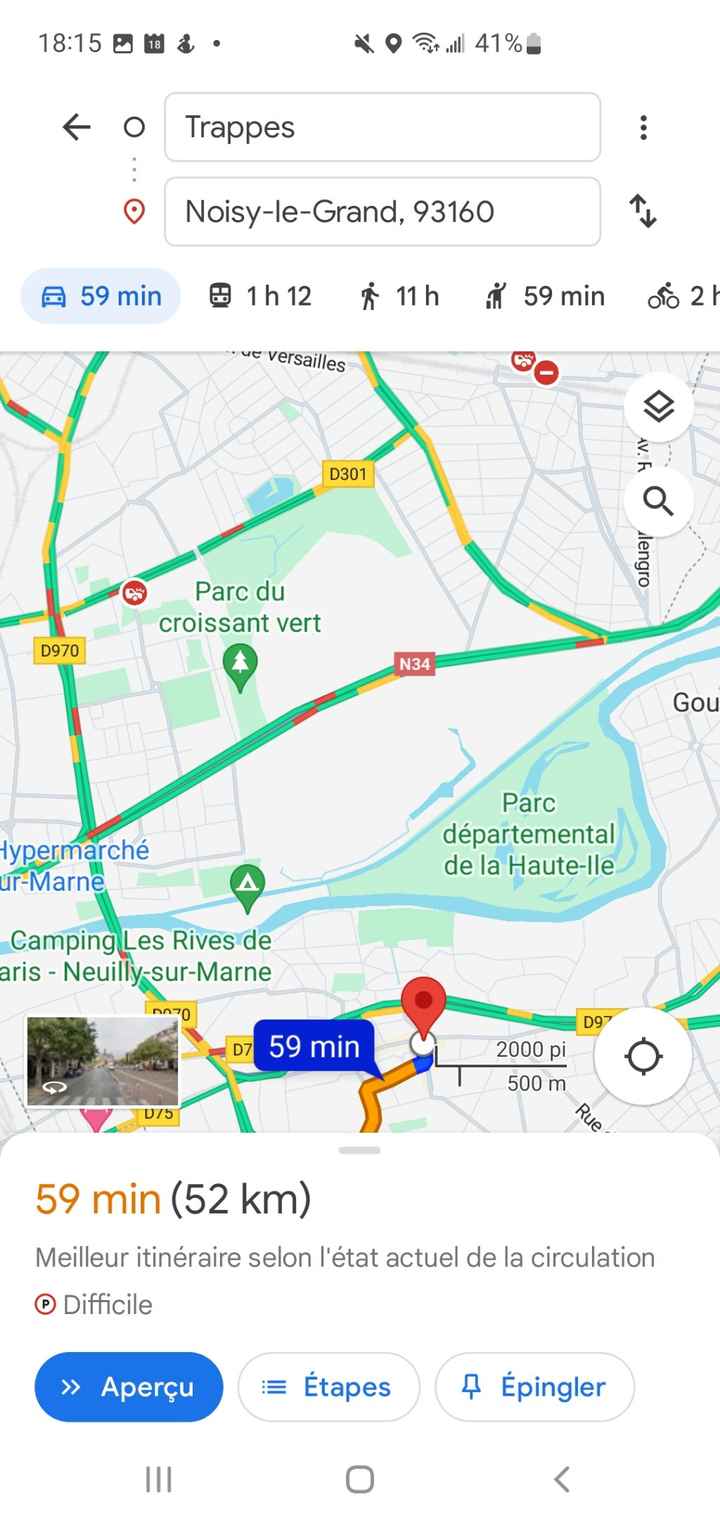The image size is (720, 1520).
Task: Select the driving mode, 59 min
Action: coord(101,296)
